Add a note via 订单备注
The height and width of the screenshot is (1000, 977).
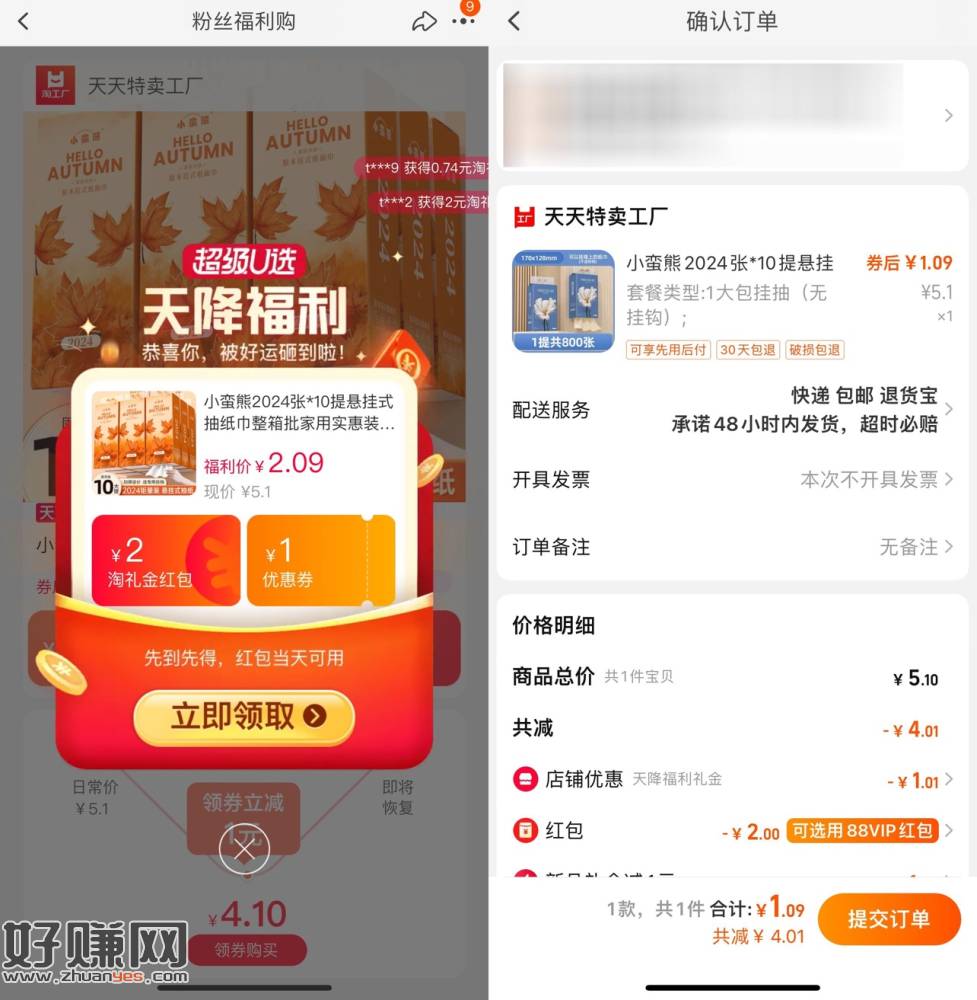click(732, 547)
